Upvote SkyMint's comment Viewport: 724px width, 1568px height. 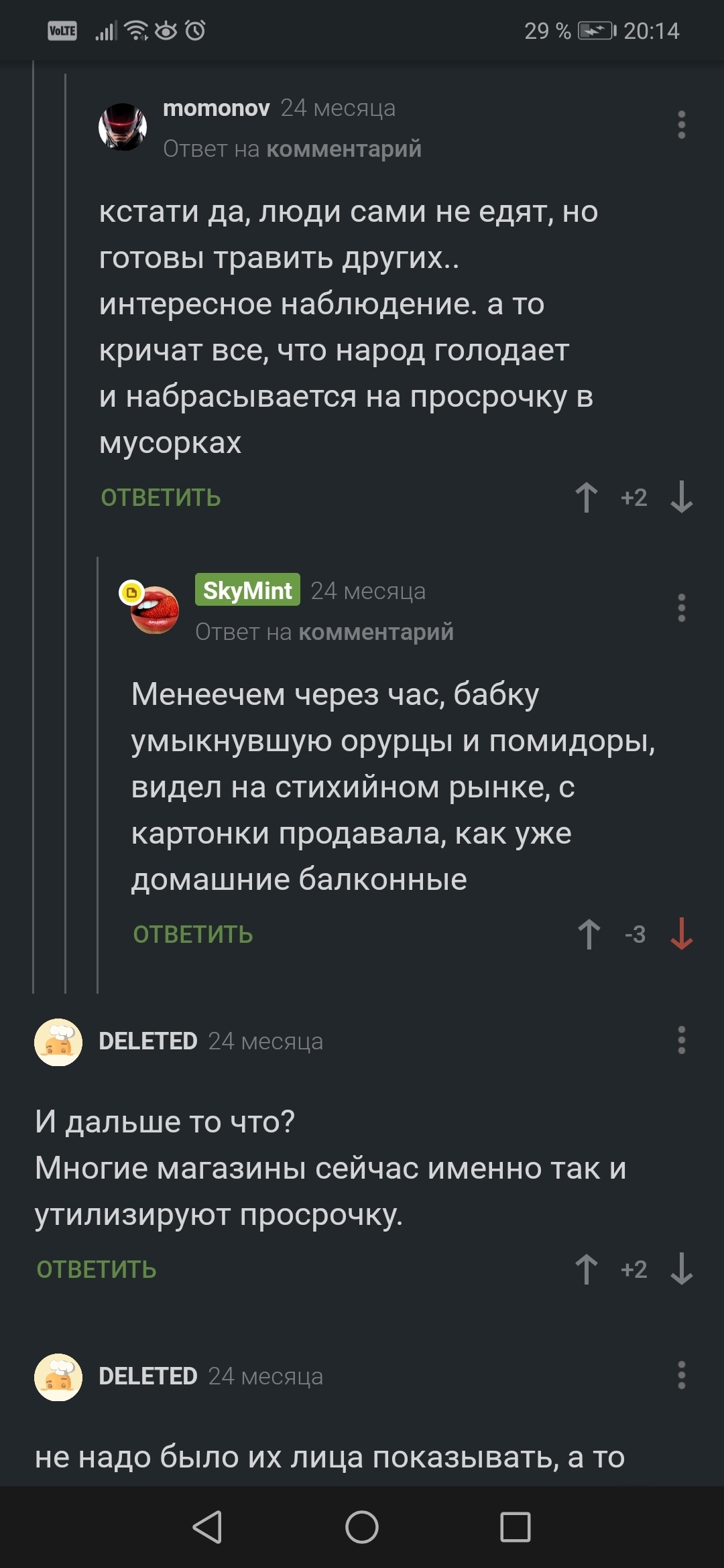(589, 935)
